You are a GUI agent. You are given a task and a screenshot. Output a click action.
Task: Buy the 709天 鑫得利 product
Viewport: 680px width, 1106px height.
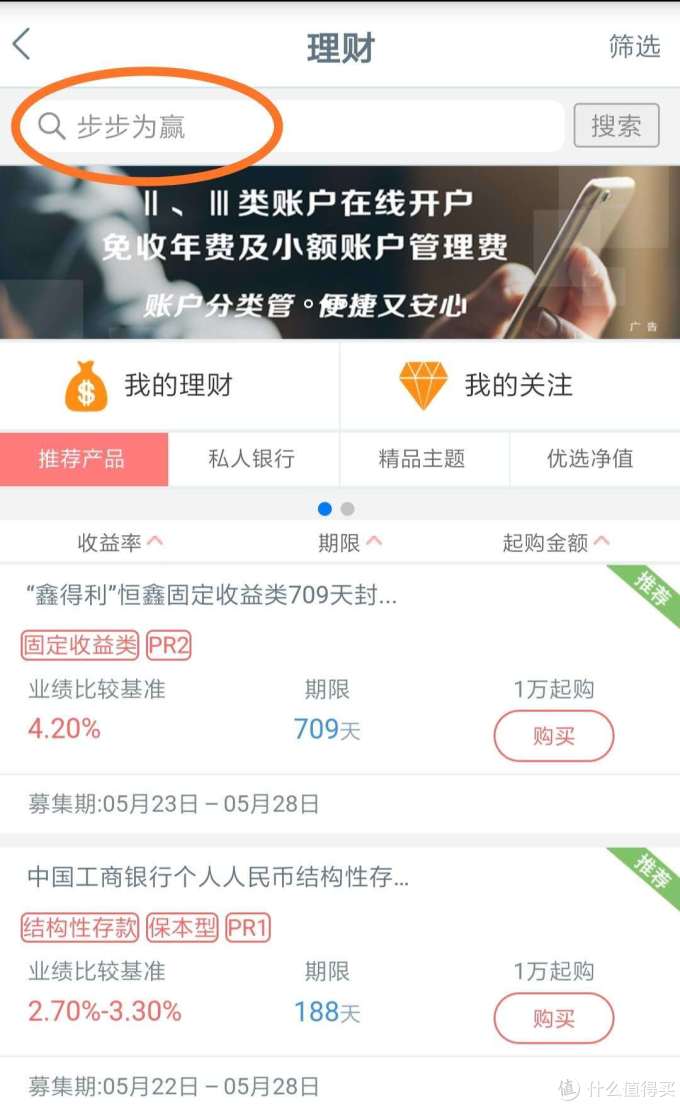point(553,737)
